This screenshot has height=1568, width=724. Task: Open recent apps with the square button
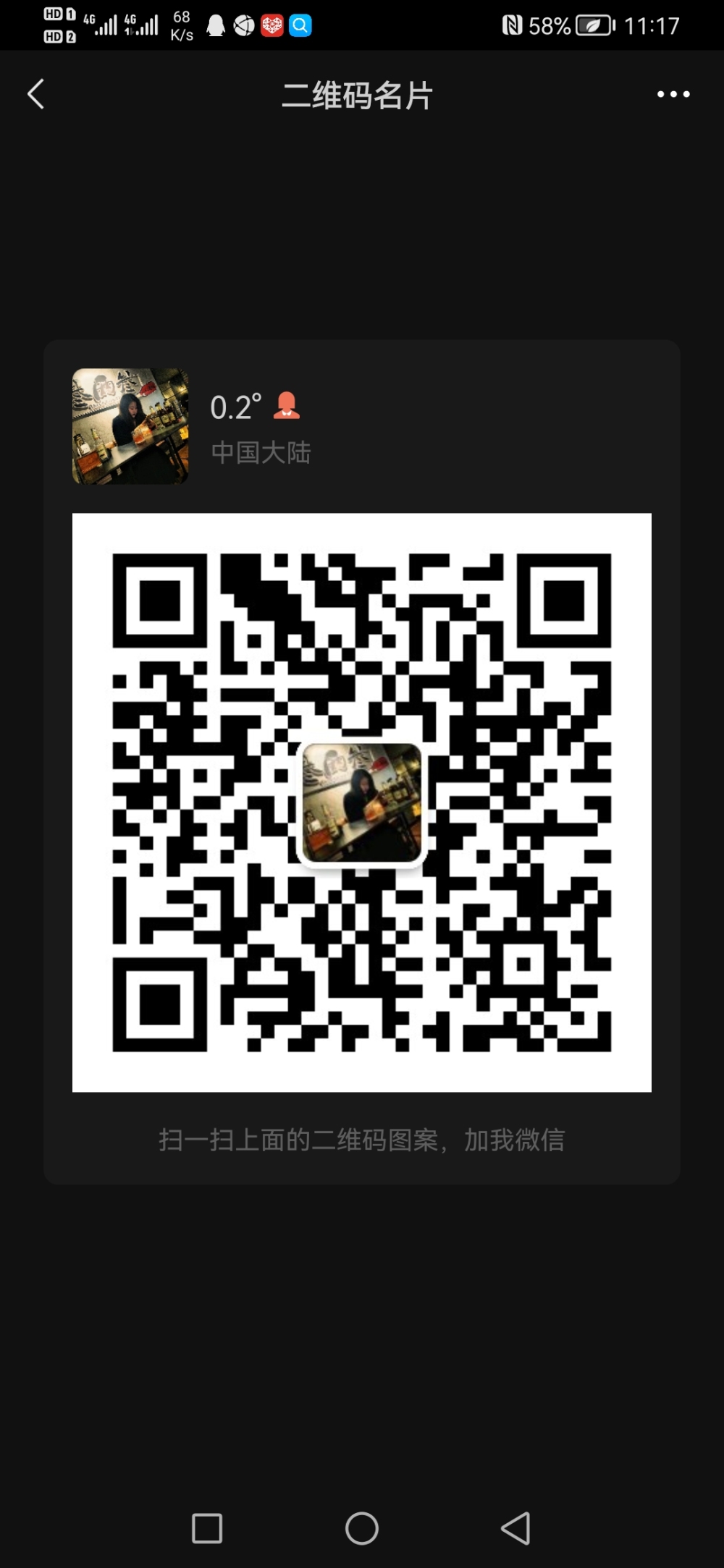(x=206, y=1528)
